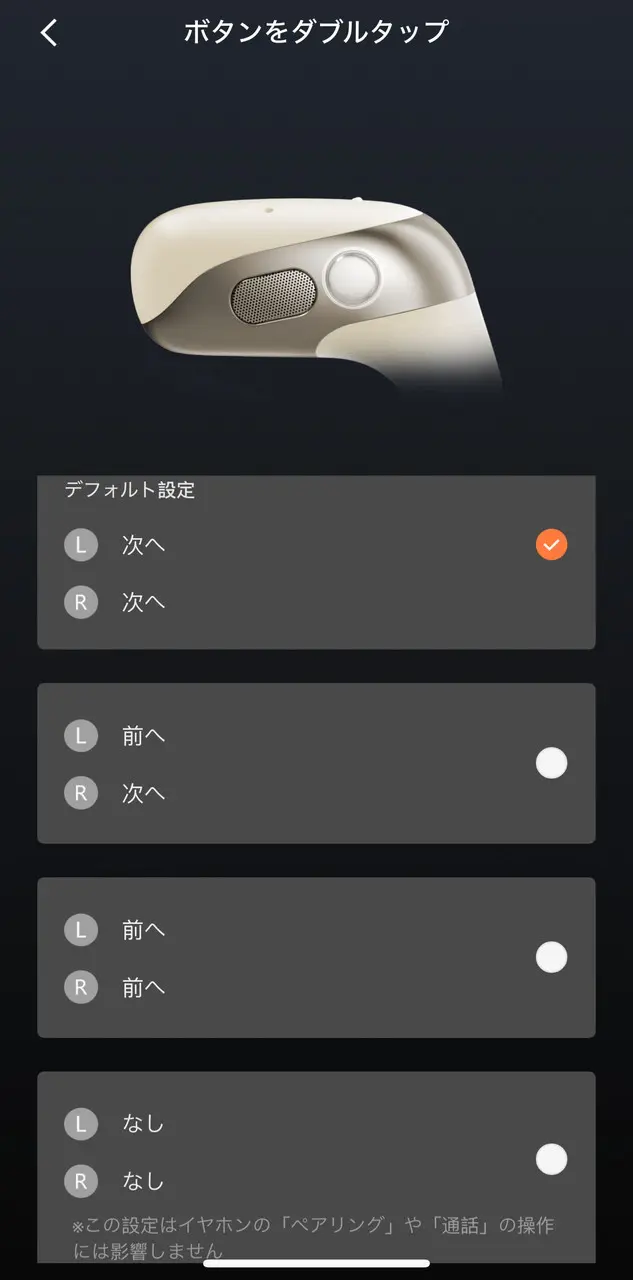Select L 前へ and R 前へ option
Screen dimensions: 633x1280
pyautogui.click(x=551, y=958)
